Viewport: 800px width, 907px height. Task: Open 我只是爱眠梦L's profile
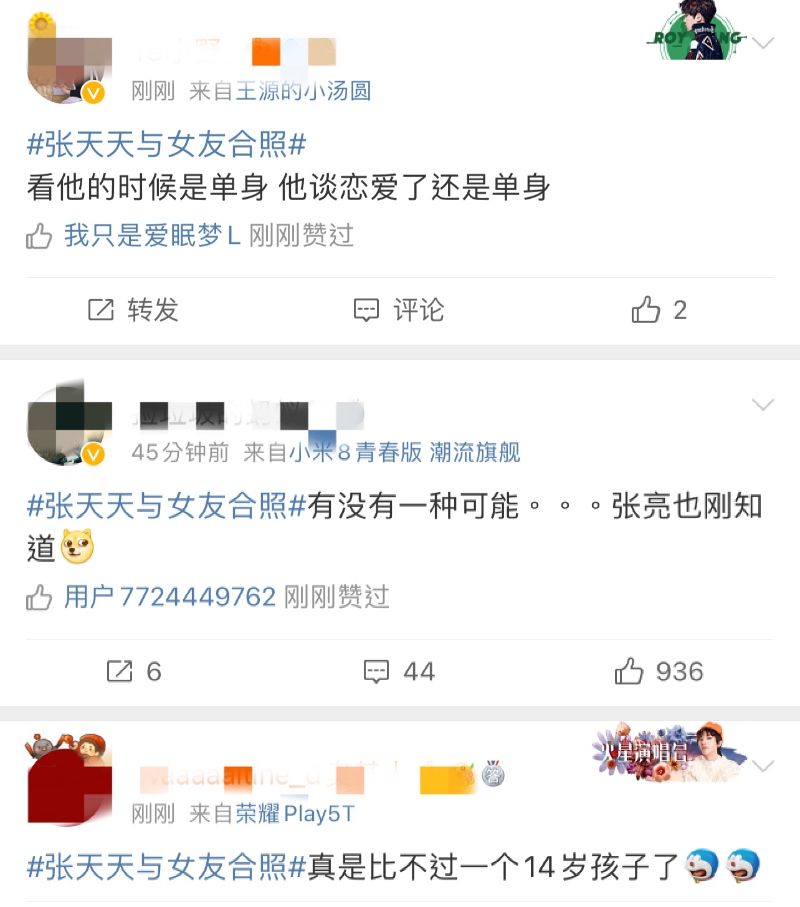point(152,236)
